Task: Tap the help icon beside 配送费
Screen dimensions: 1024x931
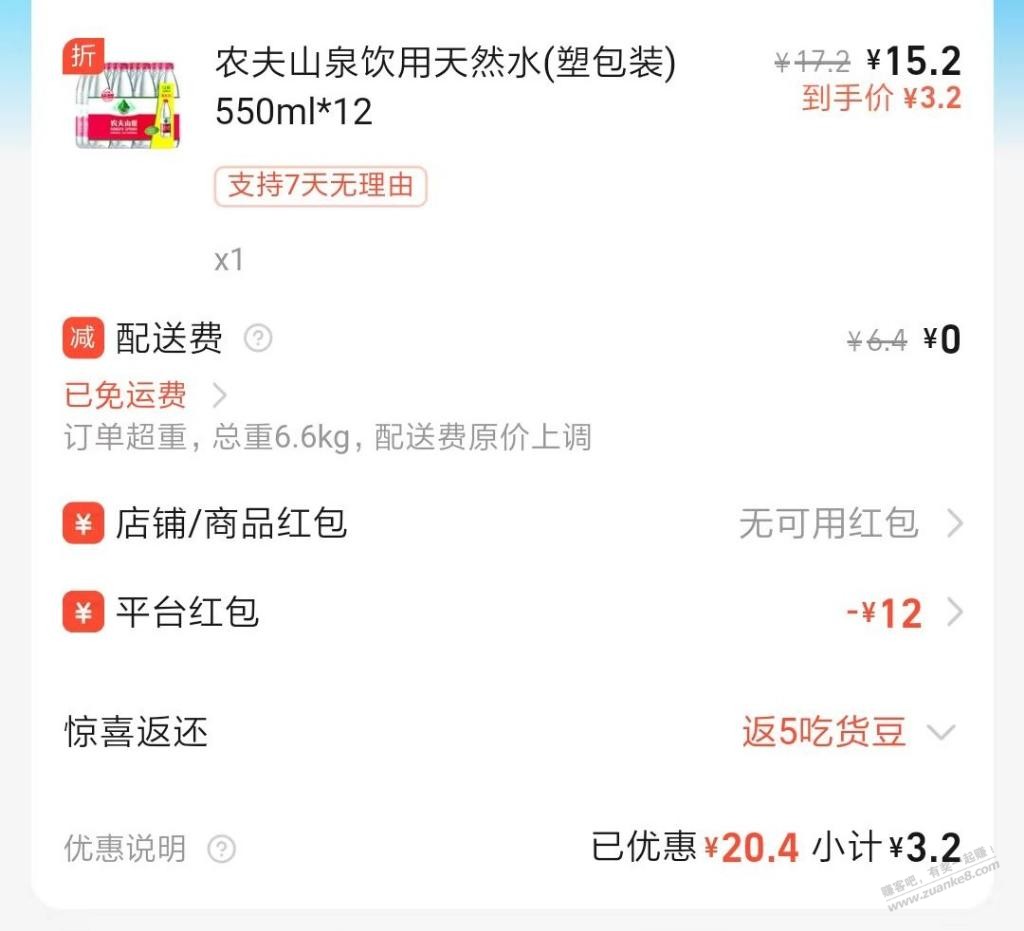Action: (258, 339)
